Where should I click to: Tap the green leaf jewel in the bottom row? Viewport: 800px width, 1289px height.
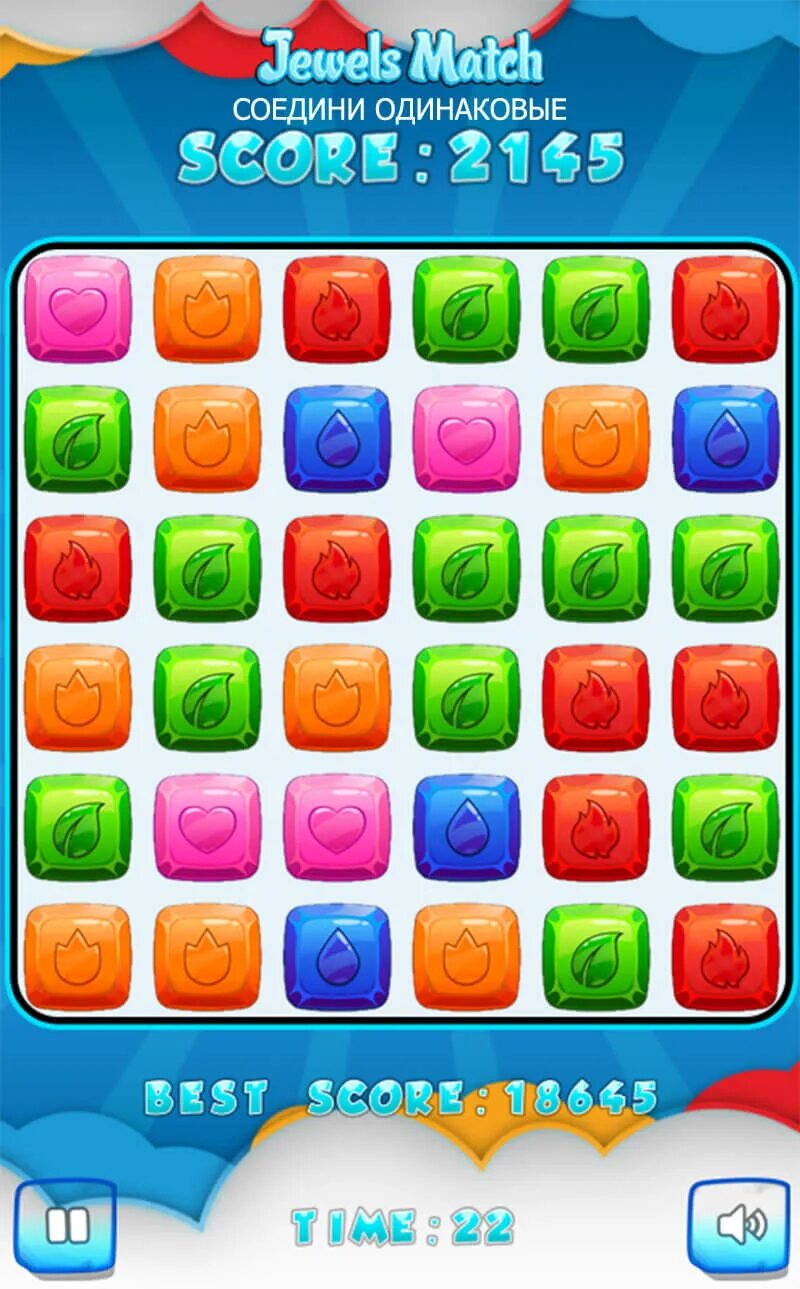click(x=597, y=957)
